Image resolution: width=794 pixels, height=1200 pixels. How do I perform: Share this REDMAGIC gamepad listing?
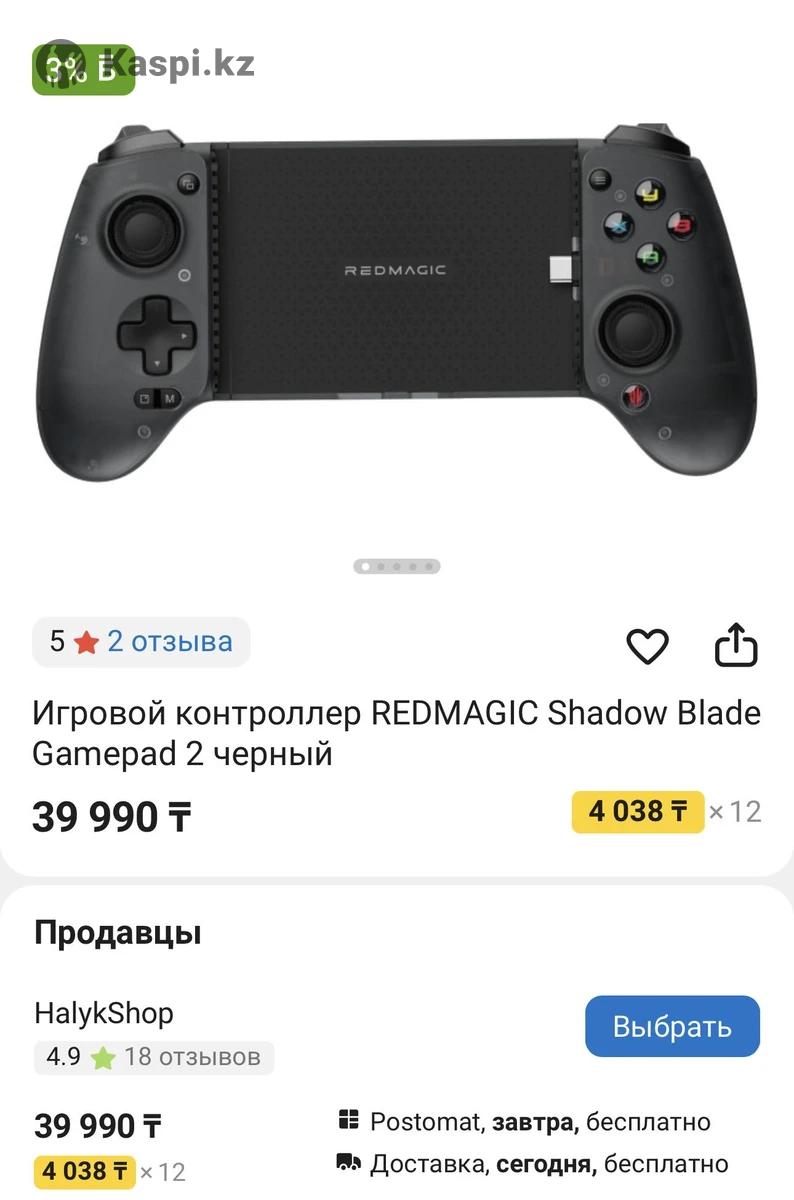(736, 645)
